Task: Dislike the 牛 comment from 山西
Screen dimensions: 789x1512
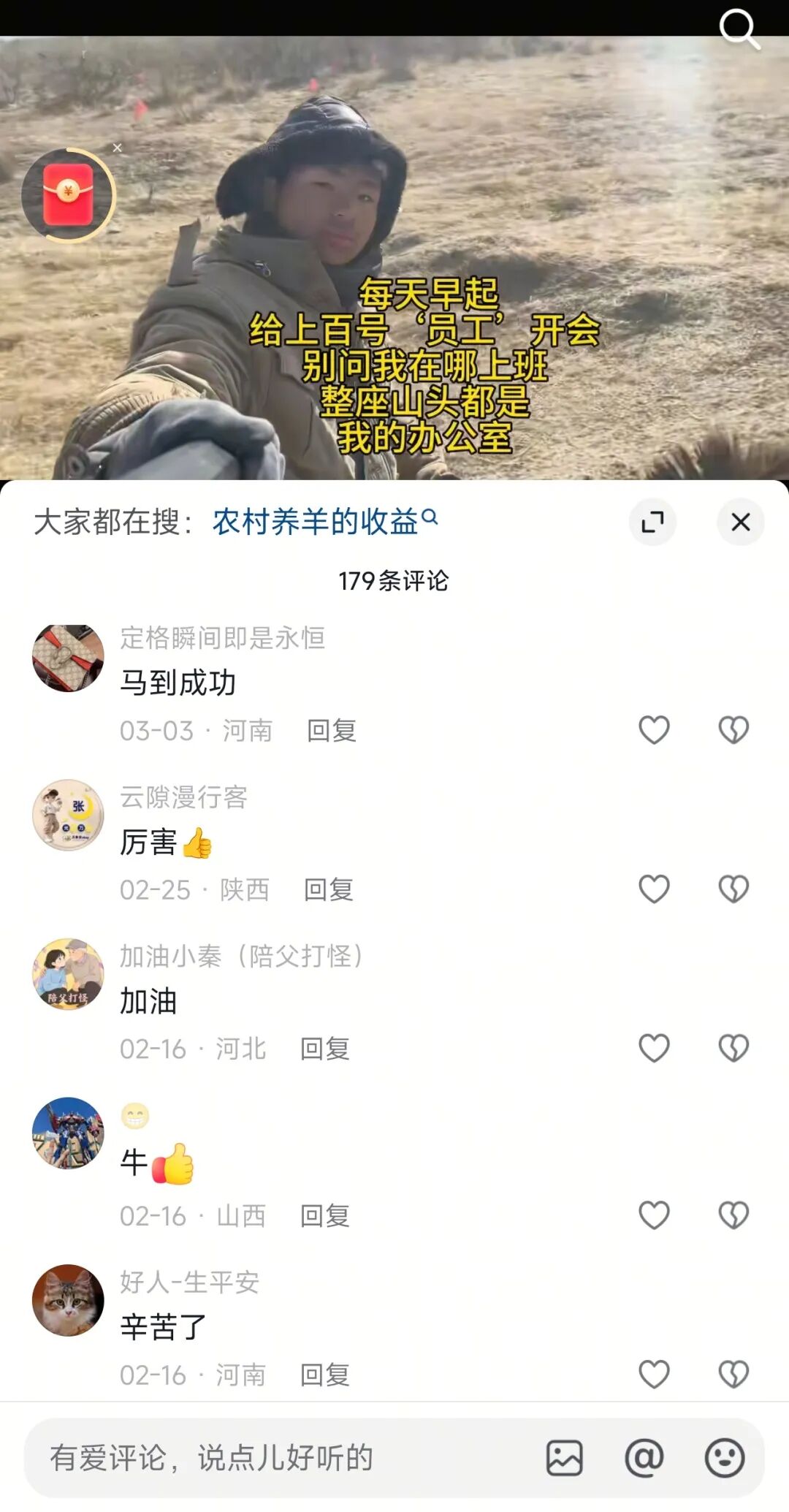Action: coord(733,1215)
